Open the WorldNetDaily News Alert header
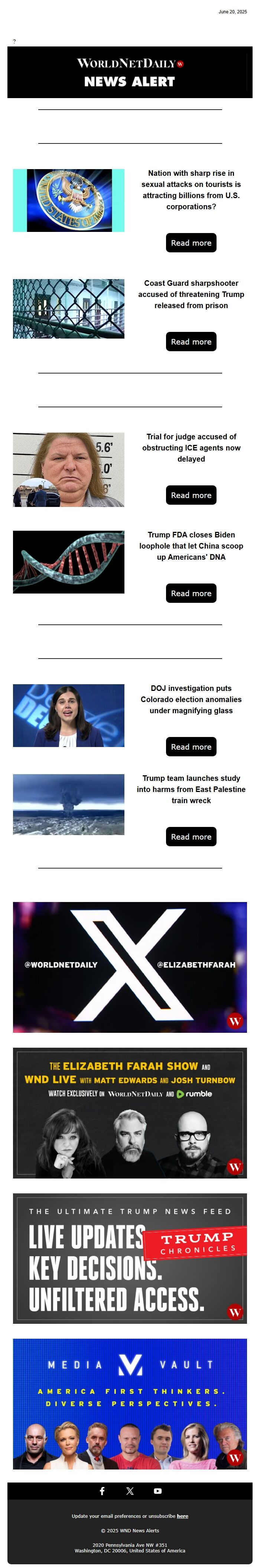The image size is (260, 1568). (130, 72)
